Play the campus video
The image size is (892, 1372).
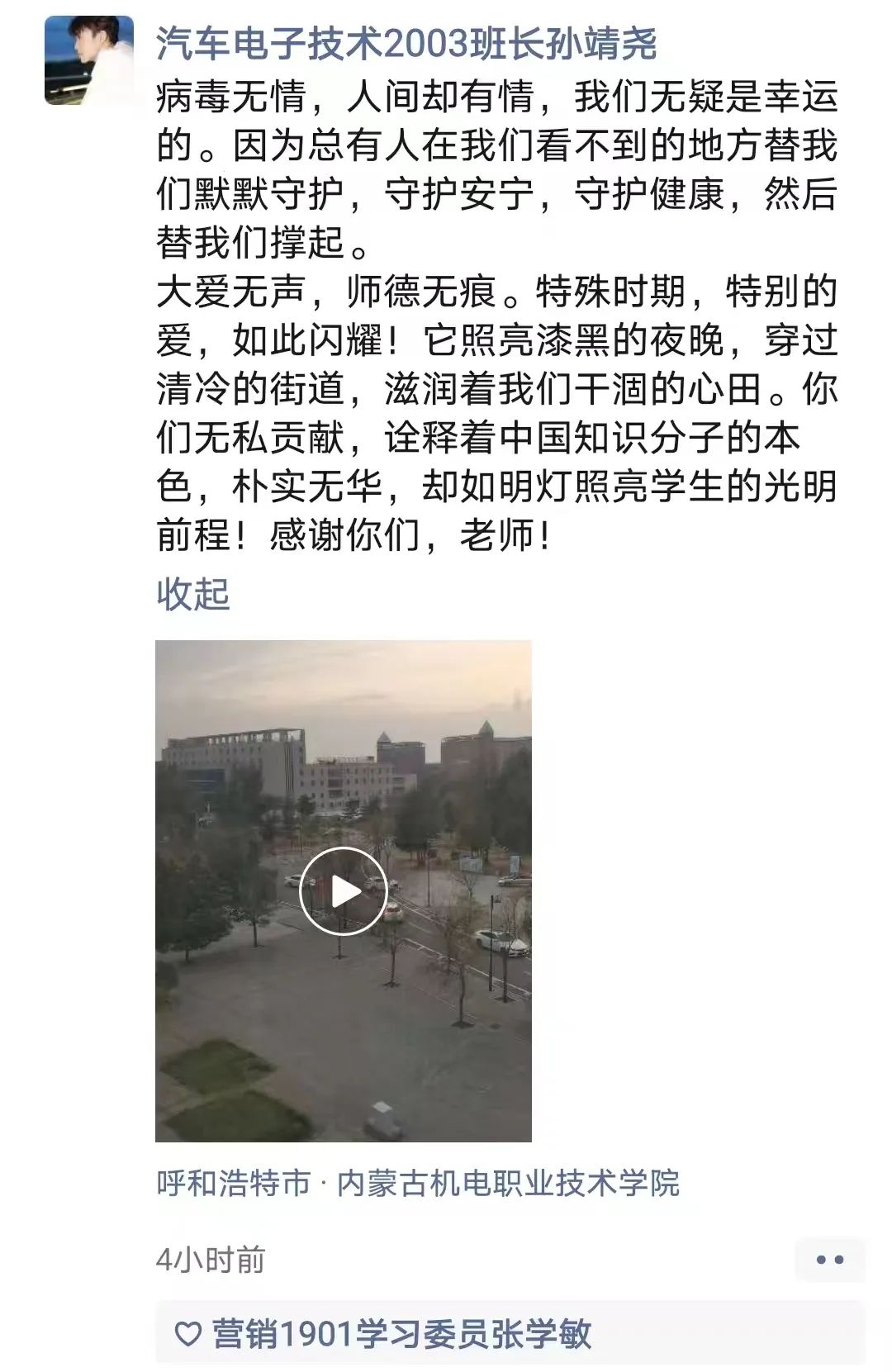pyautogui.click(x=343, y=891)
